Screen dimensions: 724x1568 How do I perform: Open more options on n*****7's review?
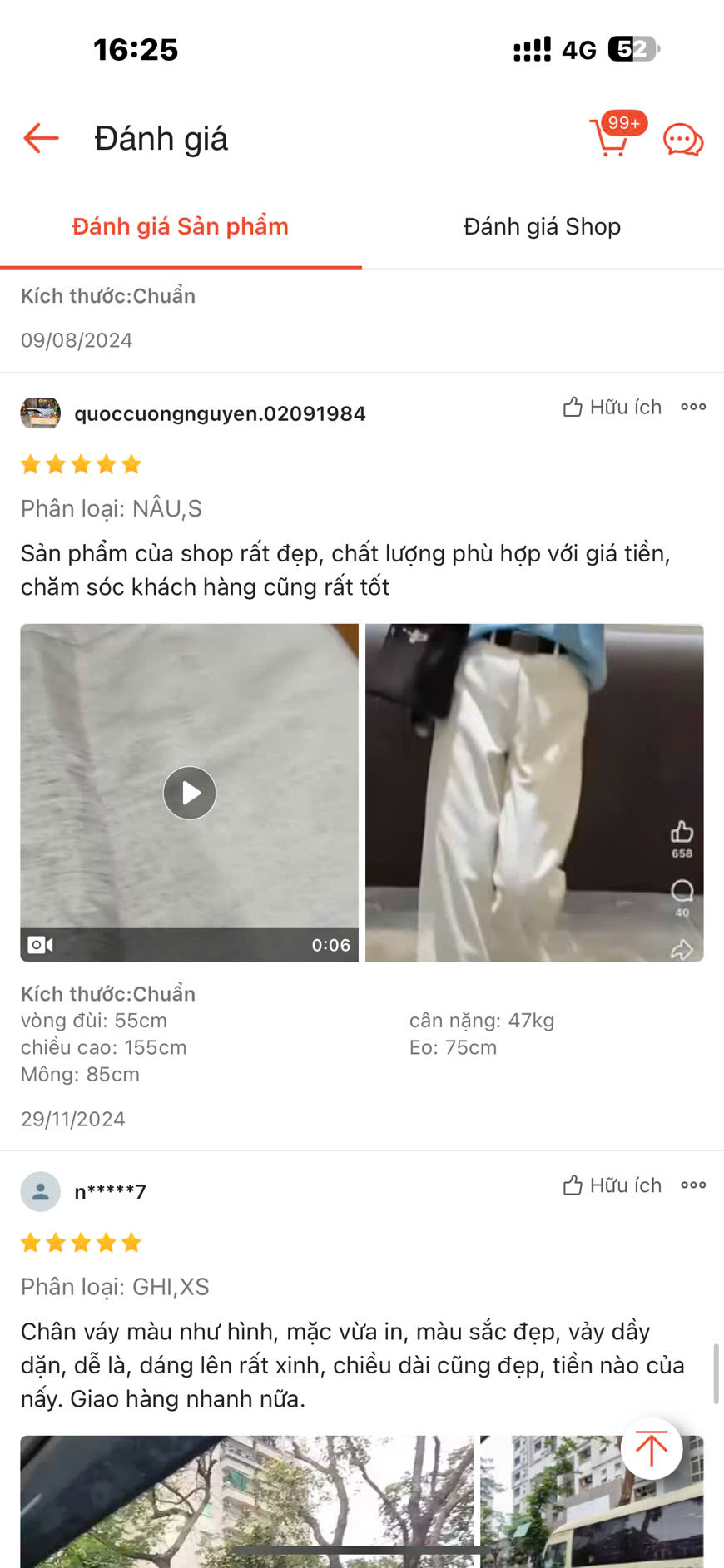[x=693, y=1185]
